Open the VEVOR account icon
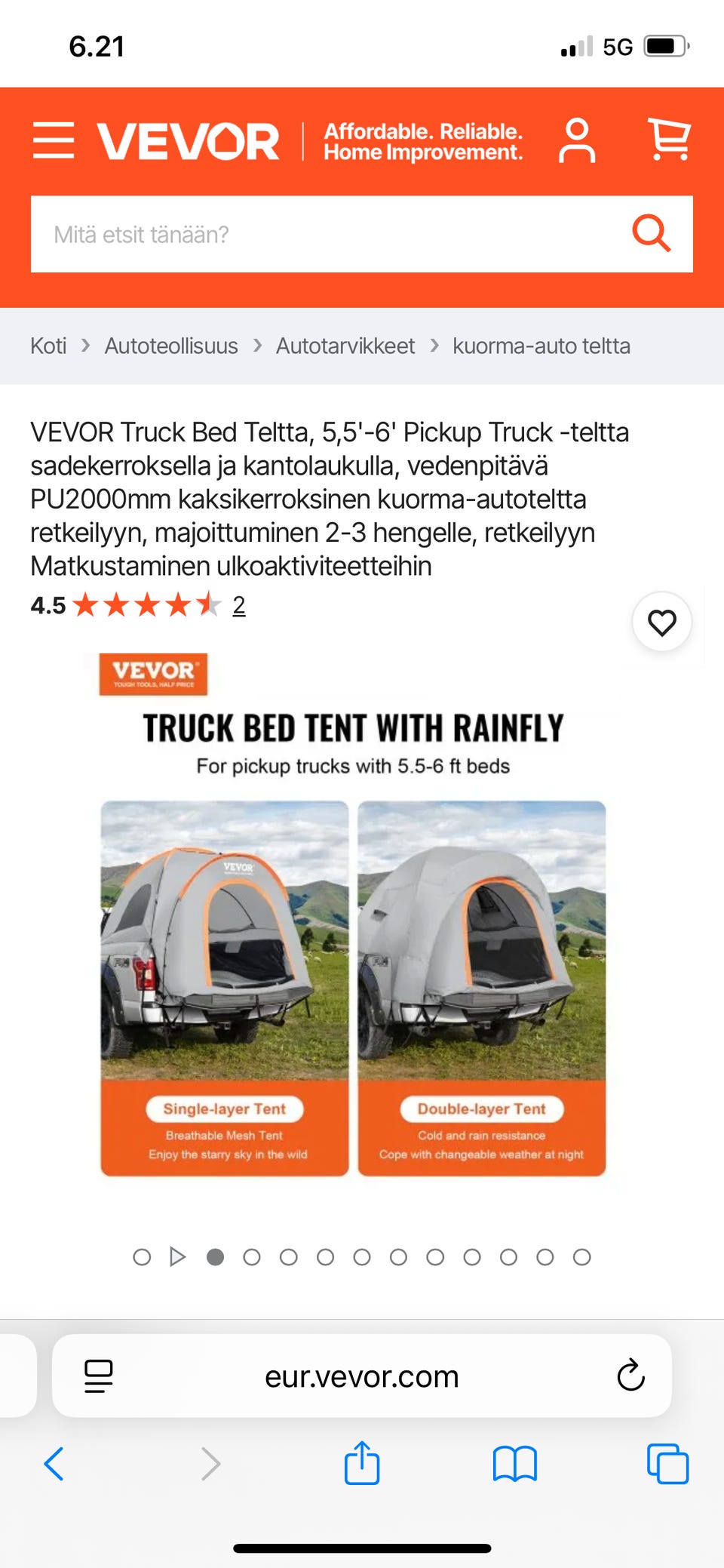 point(578,140)
